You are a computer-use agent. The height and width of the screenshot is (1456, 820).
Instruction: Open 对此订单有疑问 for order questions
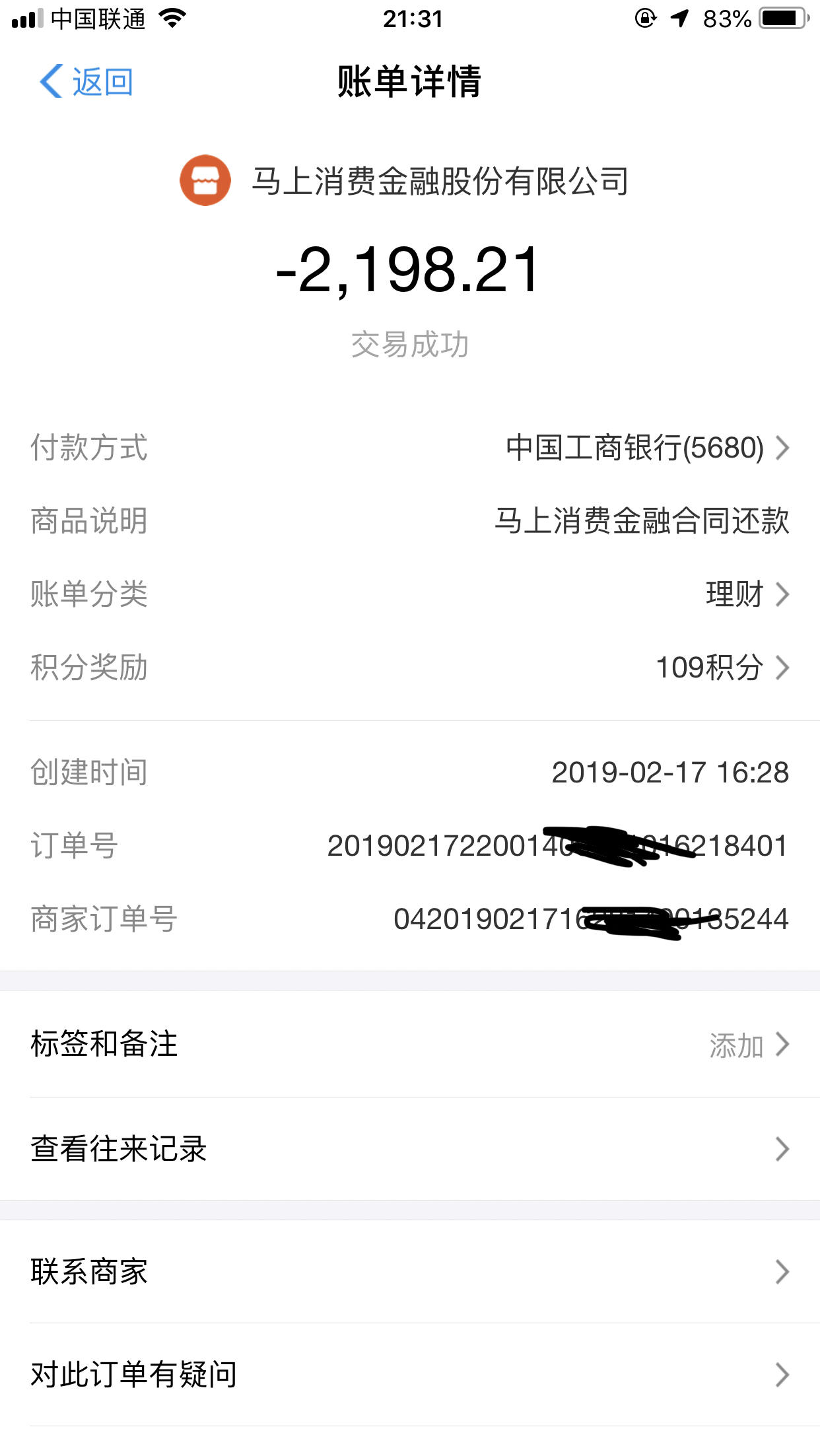(409, 1375)
